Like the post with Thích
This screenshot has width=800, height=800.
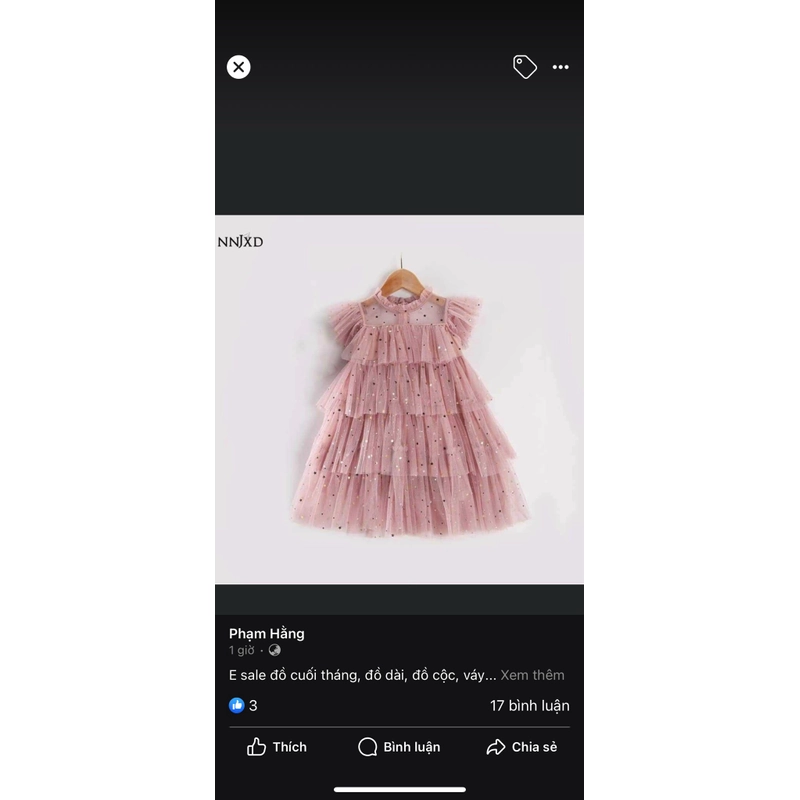[x=277, y=747]
